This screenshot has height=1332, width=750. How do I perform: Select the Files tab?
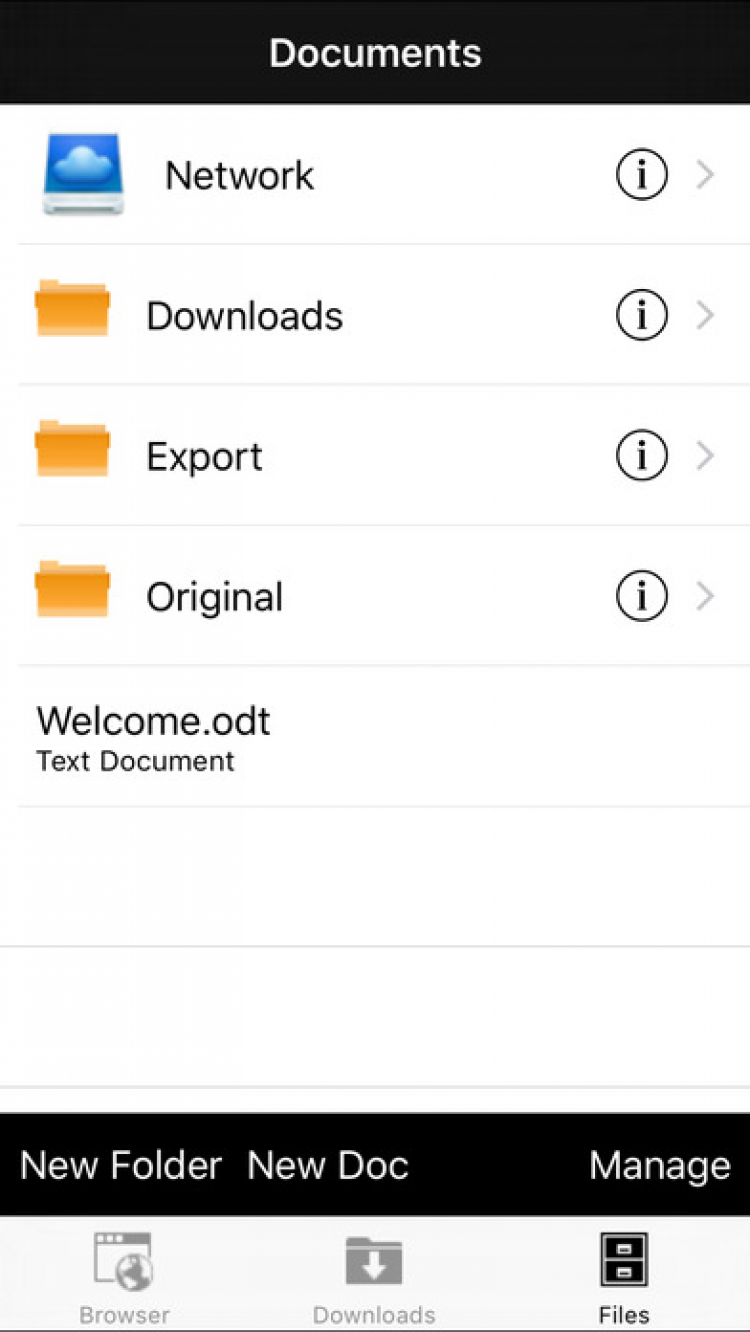(x=624, y=1276)
